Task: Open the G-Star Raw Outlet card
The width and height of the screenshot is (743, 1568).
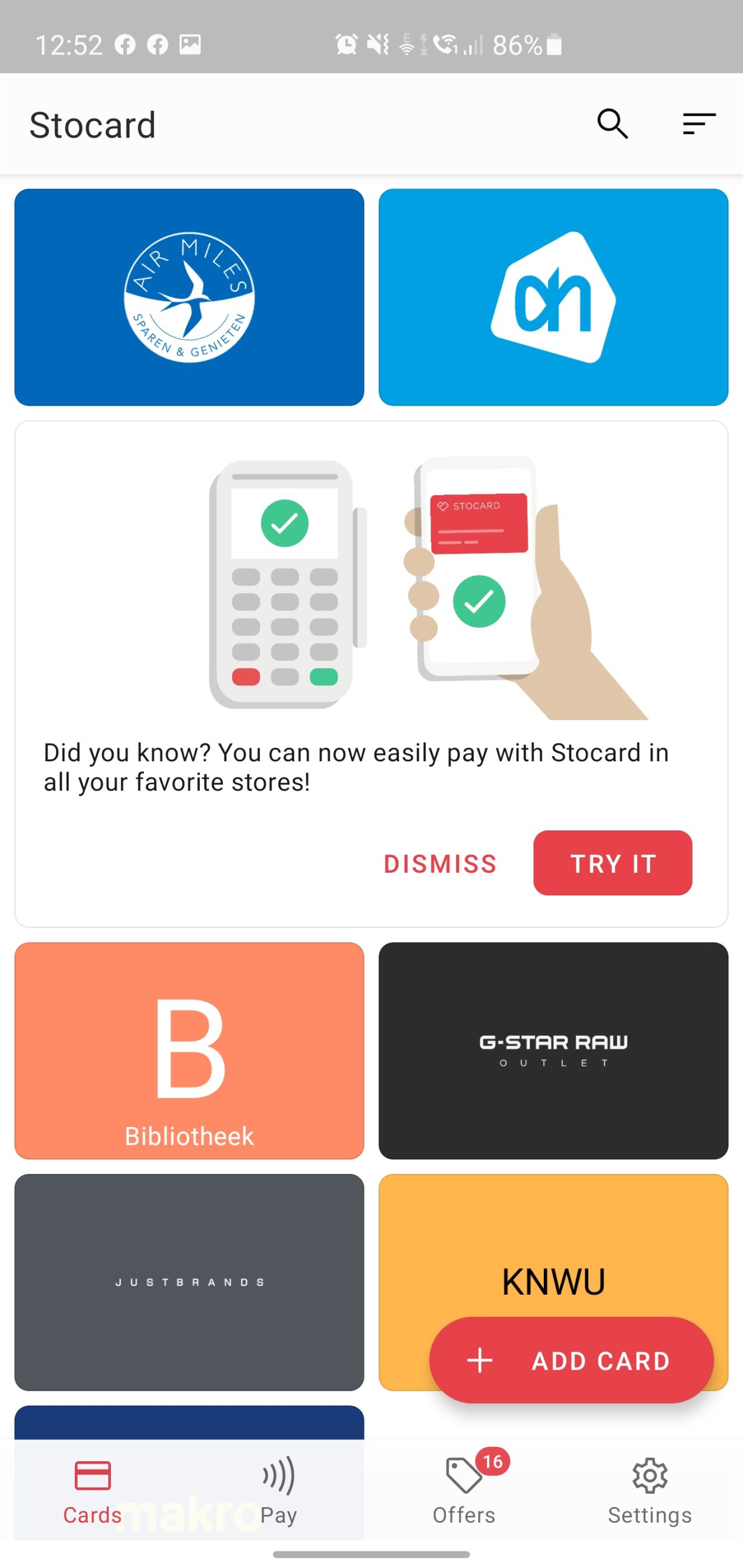Action: tap(553, 1050)
